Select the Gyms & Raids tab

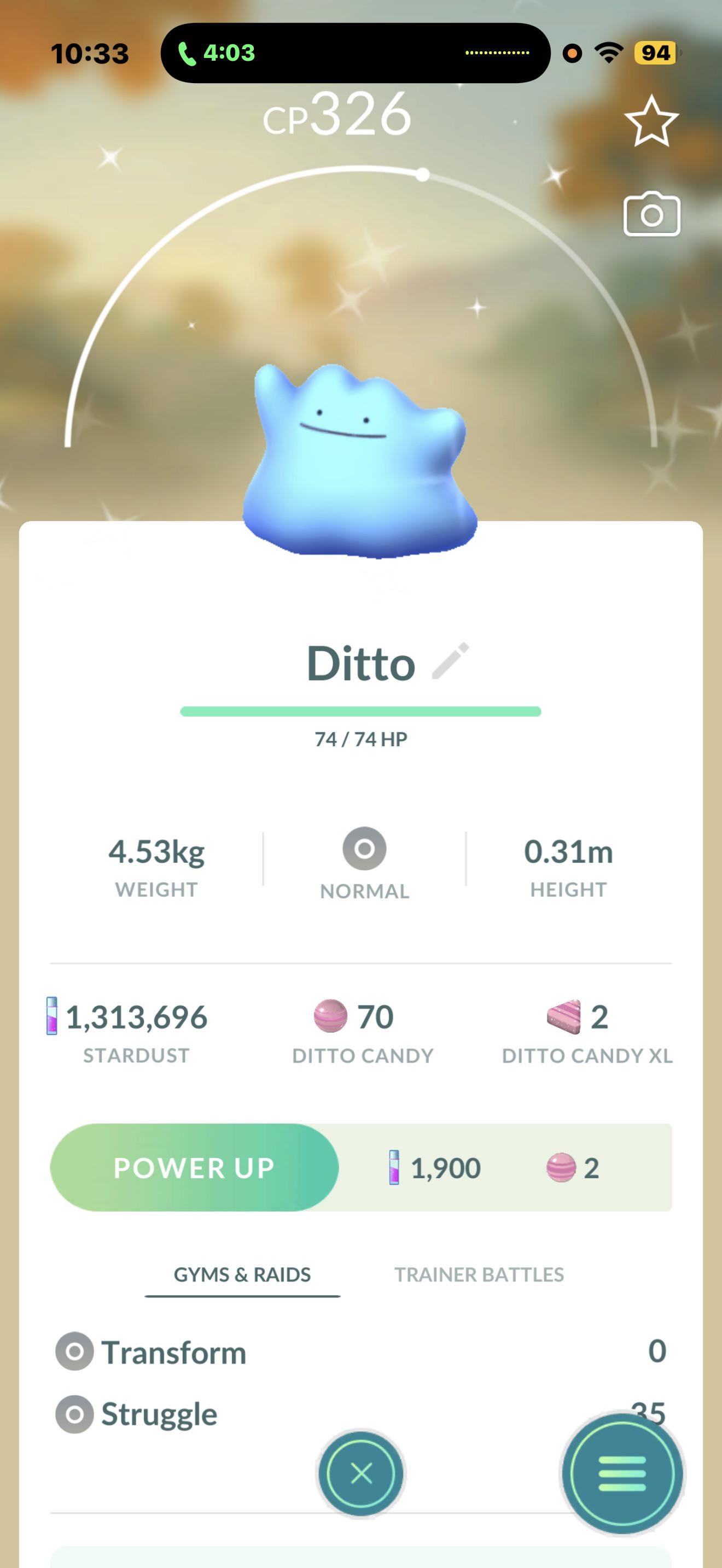242,1274
